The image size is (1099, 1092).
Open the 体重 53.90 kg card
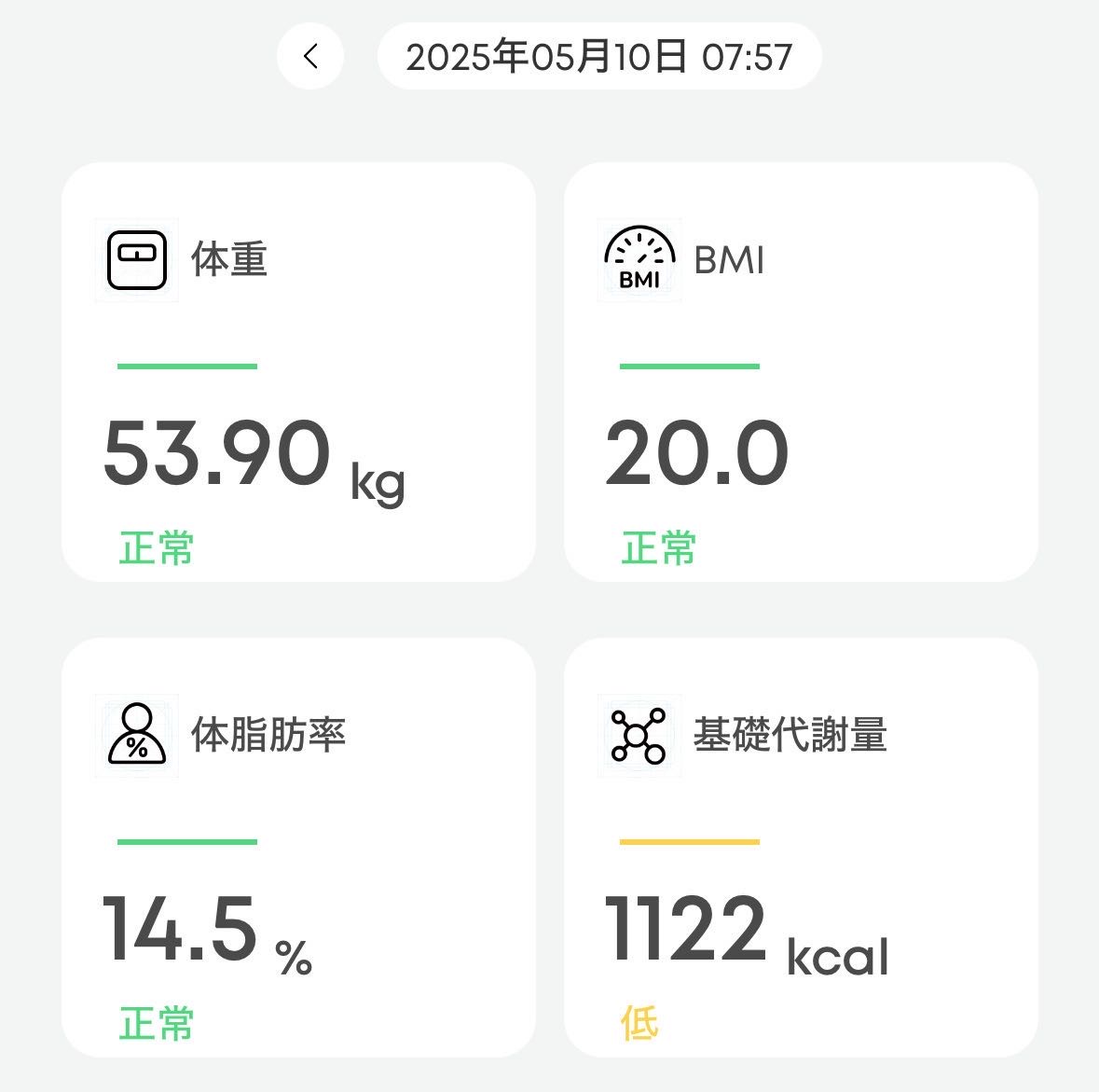tap(298, 372)
